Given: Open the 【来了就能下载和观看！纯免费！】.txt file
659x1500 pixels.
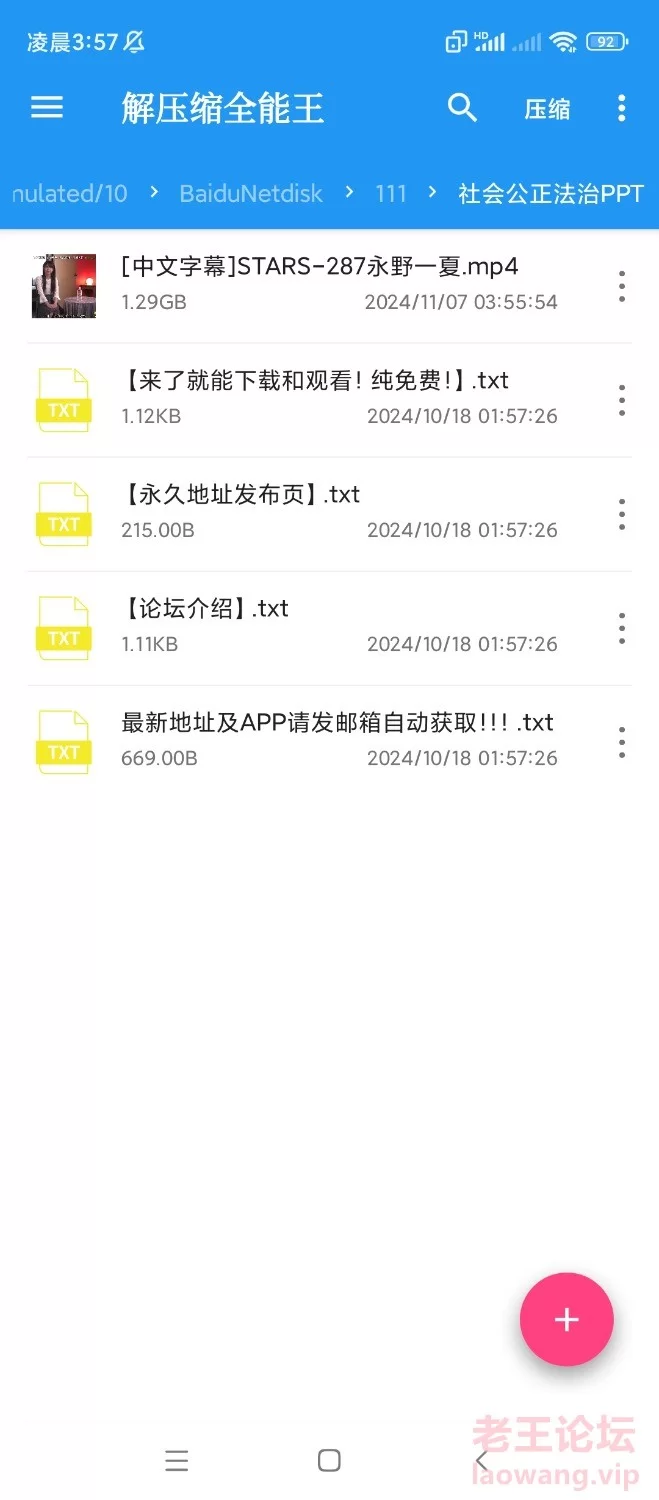Looking at the screenshot, I should (x=315, y=381).
